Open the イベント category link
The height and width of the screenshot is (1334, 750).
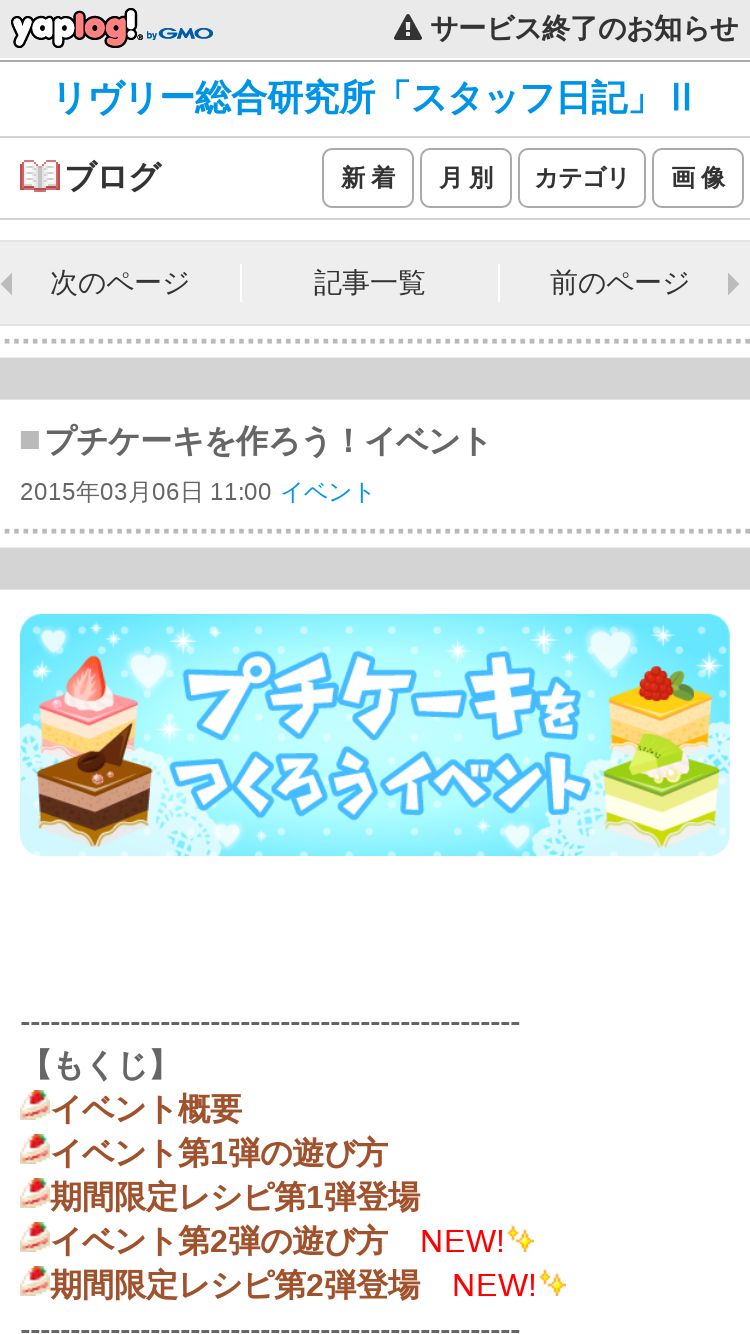(x=327, y=492)
